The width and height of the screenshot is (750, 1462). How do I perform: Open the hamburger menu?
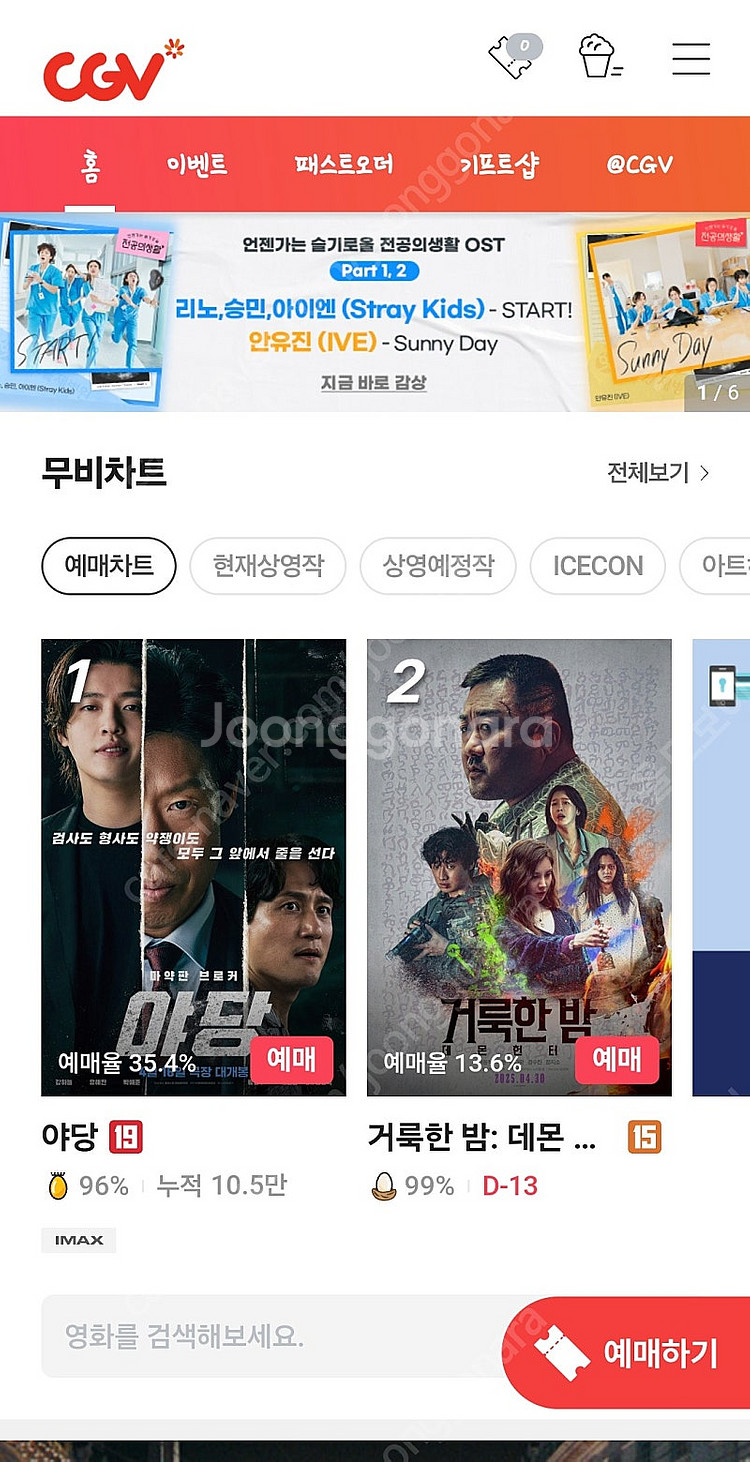tap(690, 58)
